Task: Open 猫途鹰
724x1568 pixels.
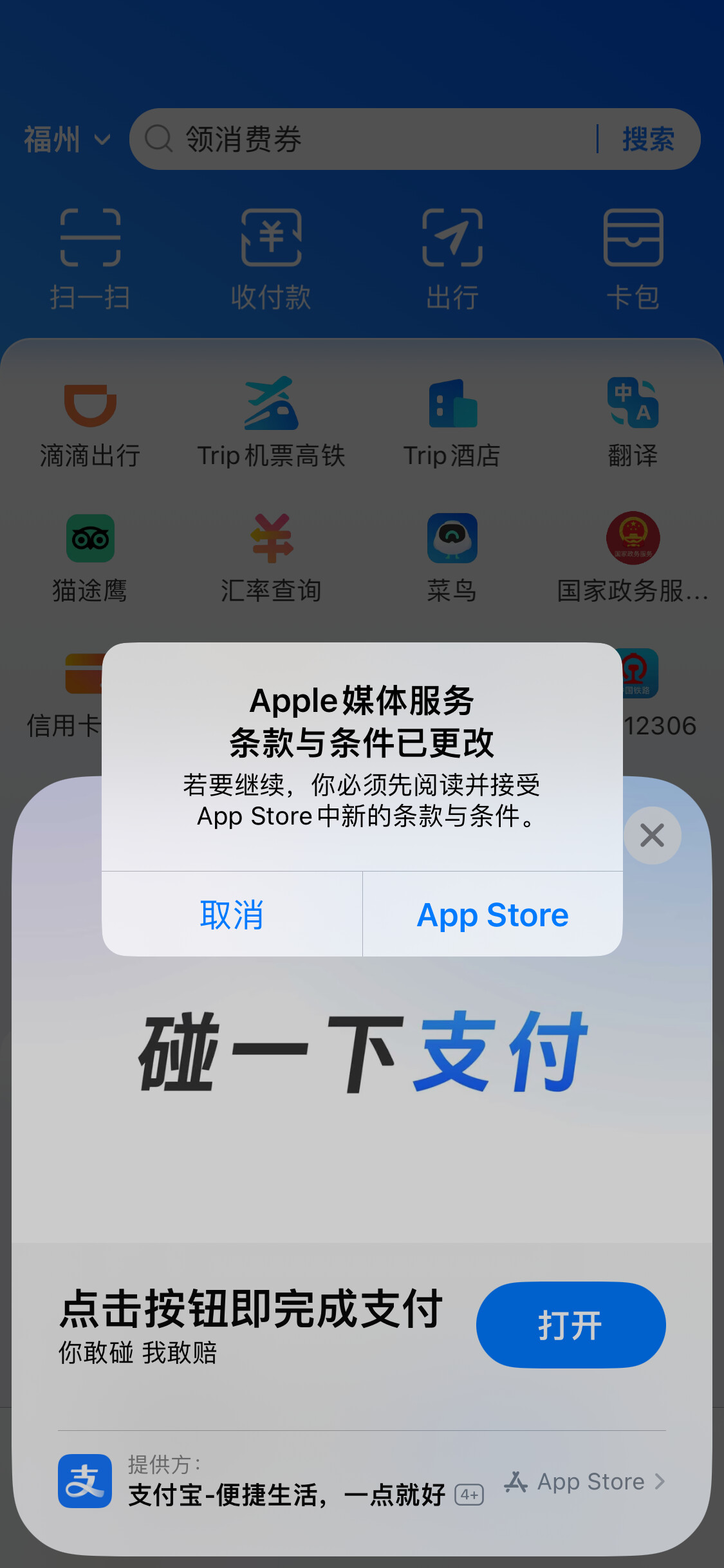Action: point(91,559)
